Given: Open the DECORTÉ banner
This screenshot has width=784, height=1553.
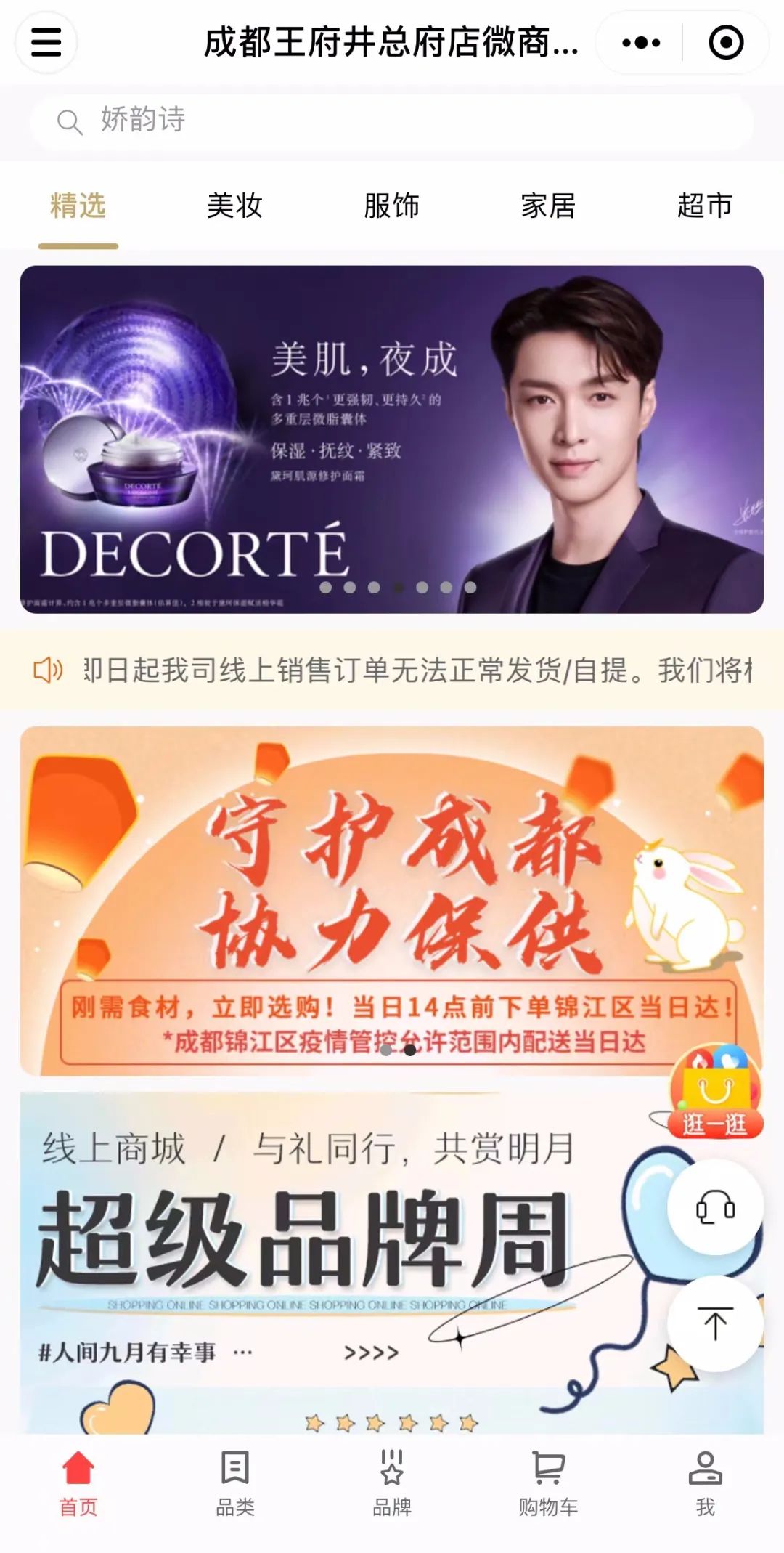Looking at the screenshot, I should (392, 439).
